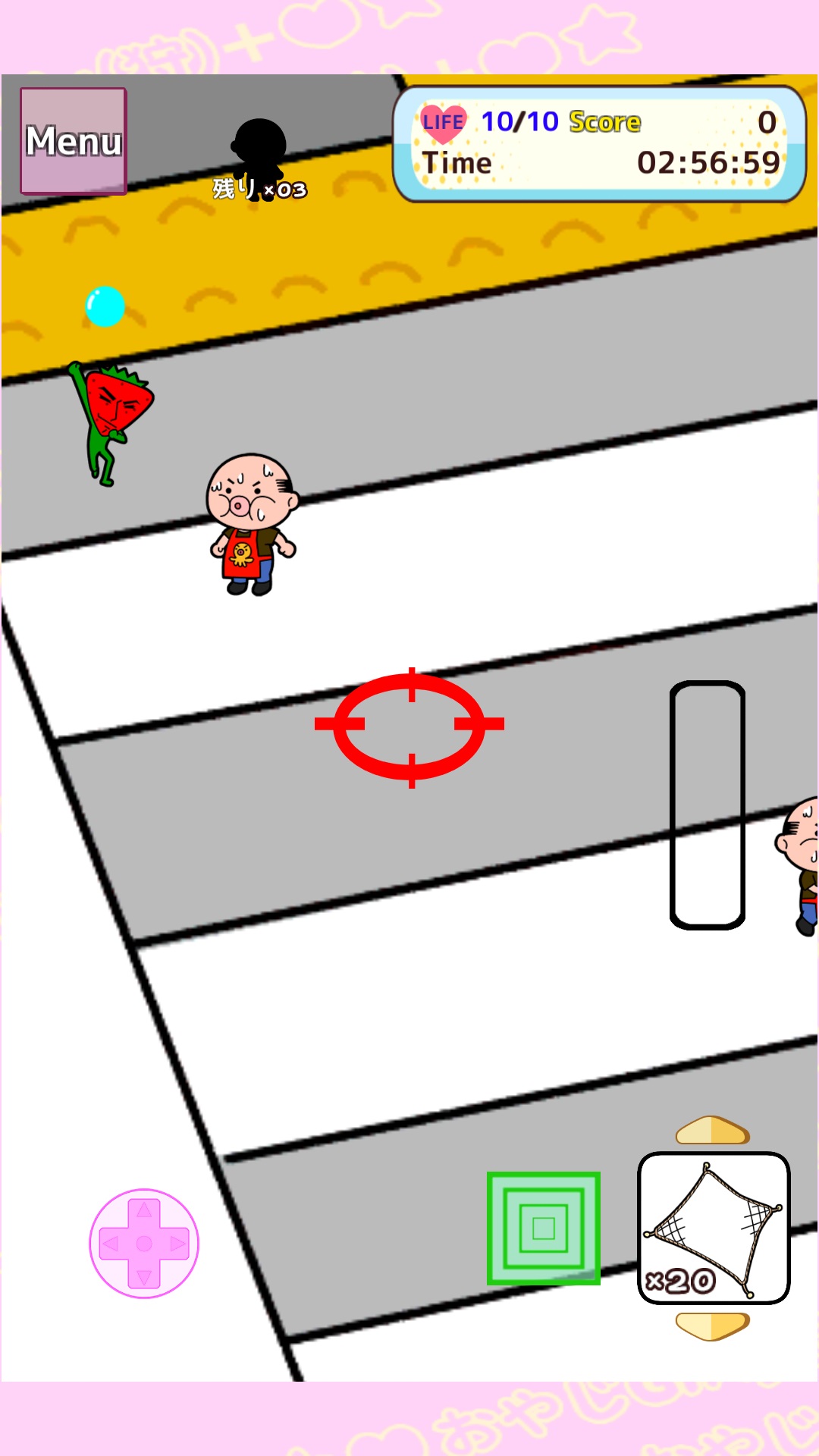819x1456 pixels.
Task: Tap the green square fire button
Action: pyautogui.click(x=544, y=1228)
